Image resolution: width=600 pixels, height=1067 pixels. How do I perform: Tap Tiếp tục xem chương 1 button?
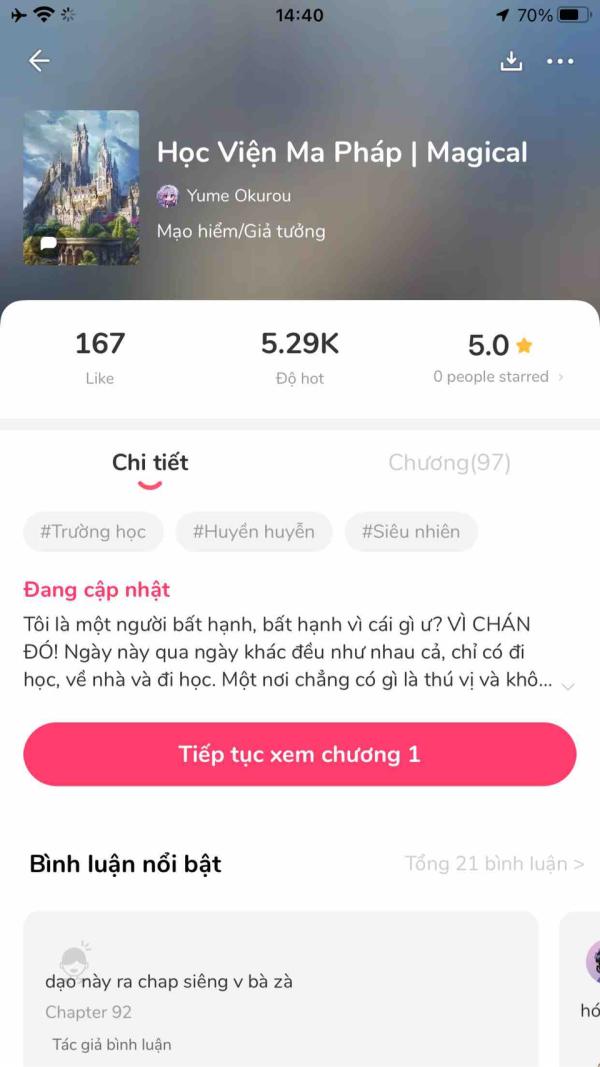[x=300, y=754]
